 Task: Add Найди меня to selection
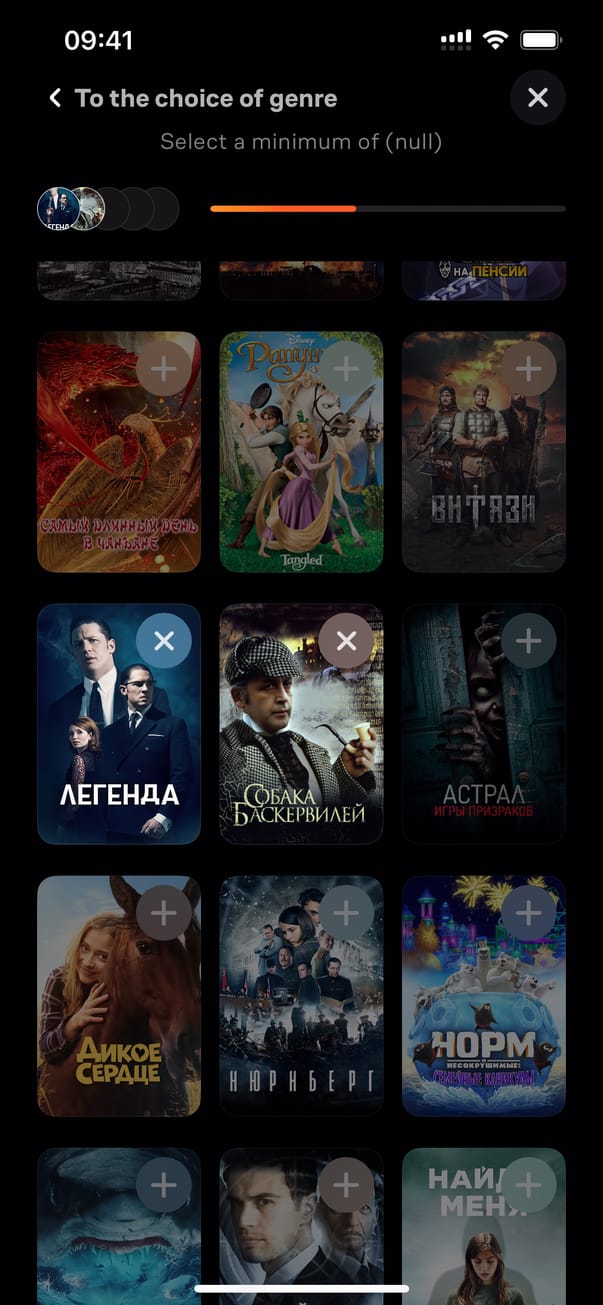(528, 1186)
